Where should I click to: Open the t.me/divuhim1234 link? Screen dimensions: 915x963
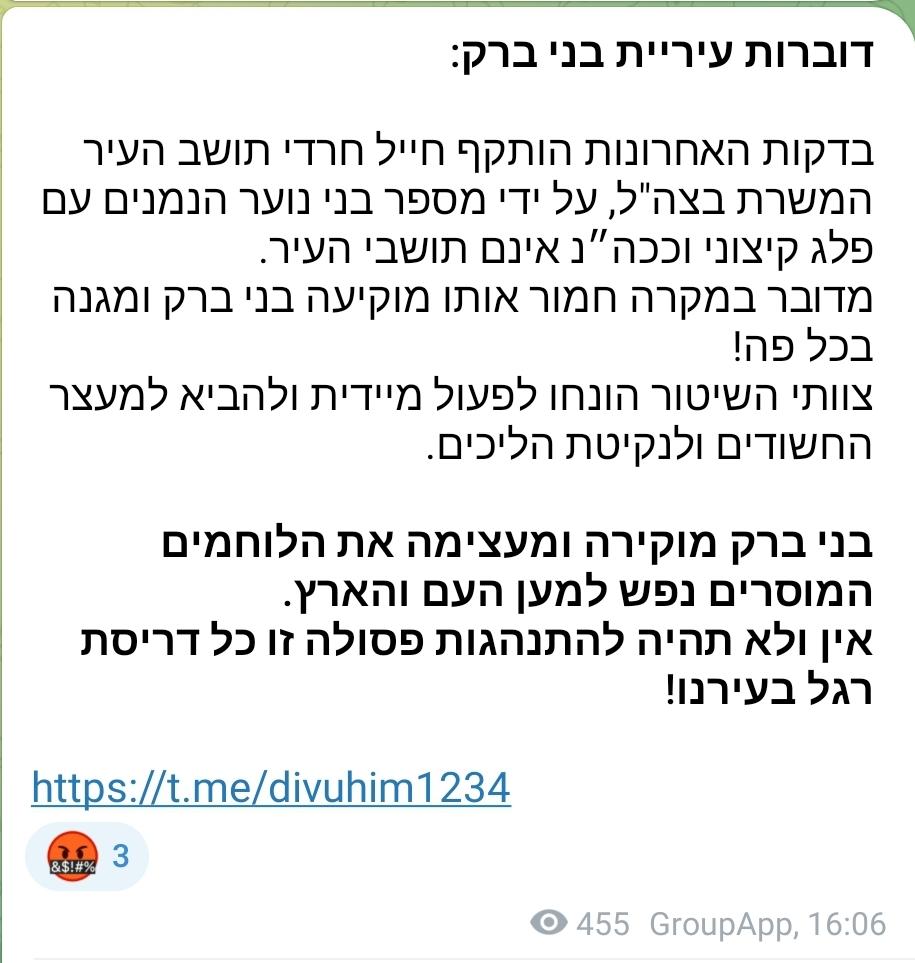coord(270,788)
